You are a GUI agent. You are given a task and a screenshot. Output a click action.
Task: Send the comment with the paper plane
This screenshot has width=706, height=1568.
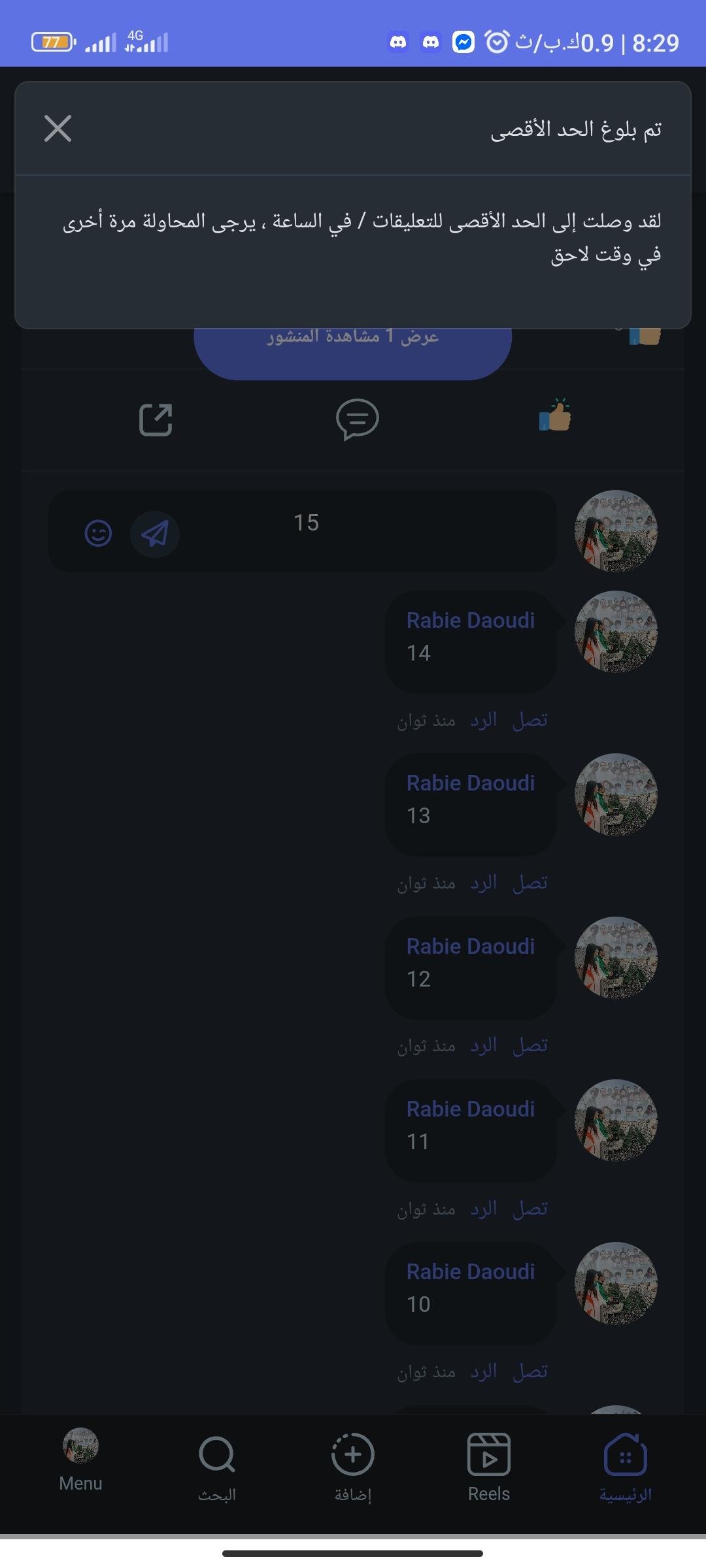(155, 534)
